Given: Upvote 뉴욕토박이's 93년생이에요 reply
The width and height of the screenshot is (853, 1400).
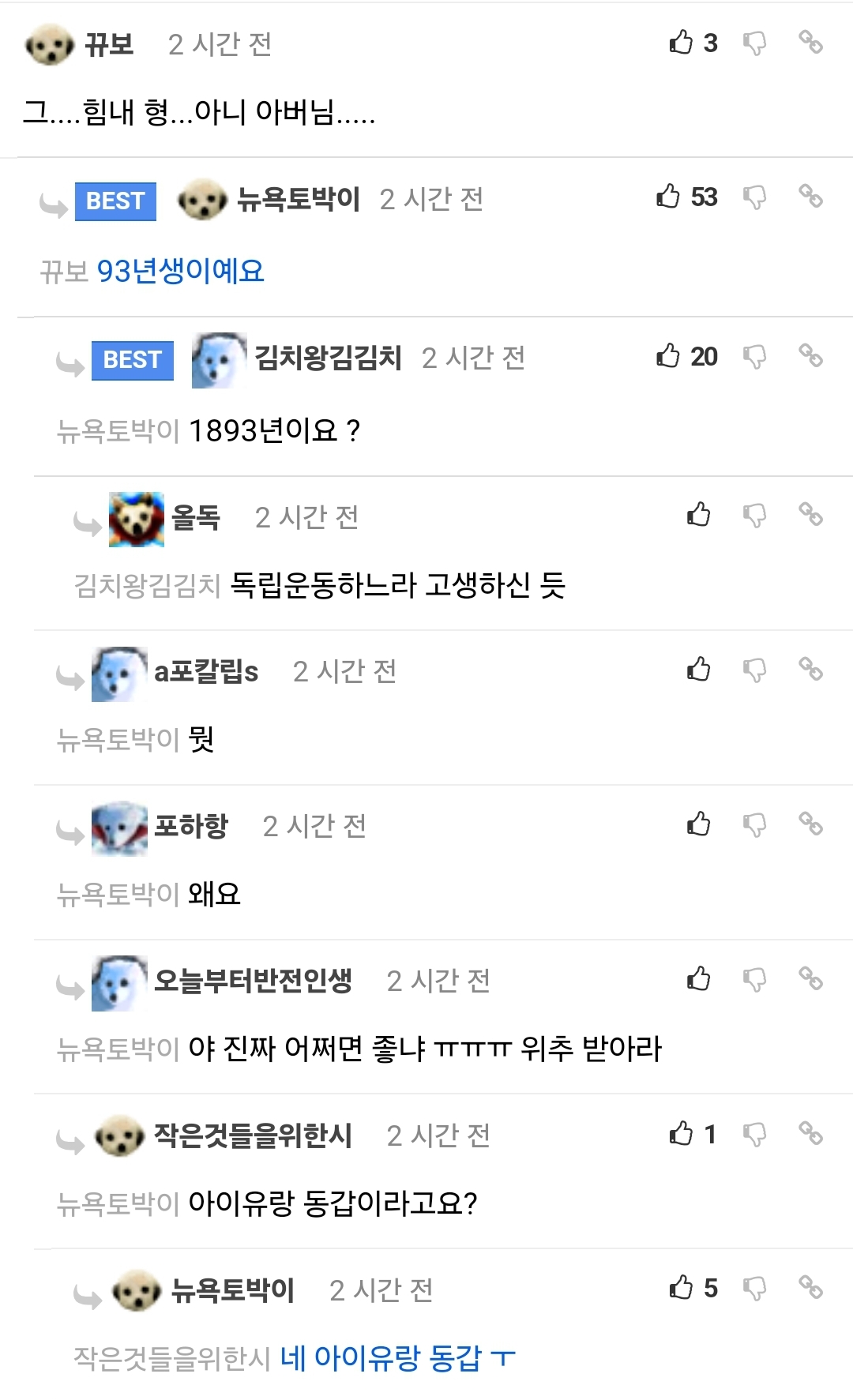Looking at the screenshot, I should coord(668,197).
